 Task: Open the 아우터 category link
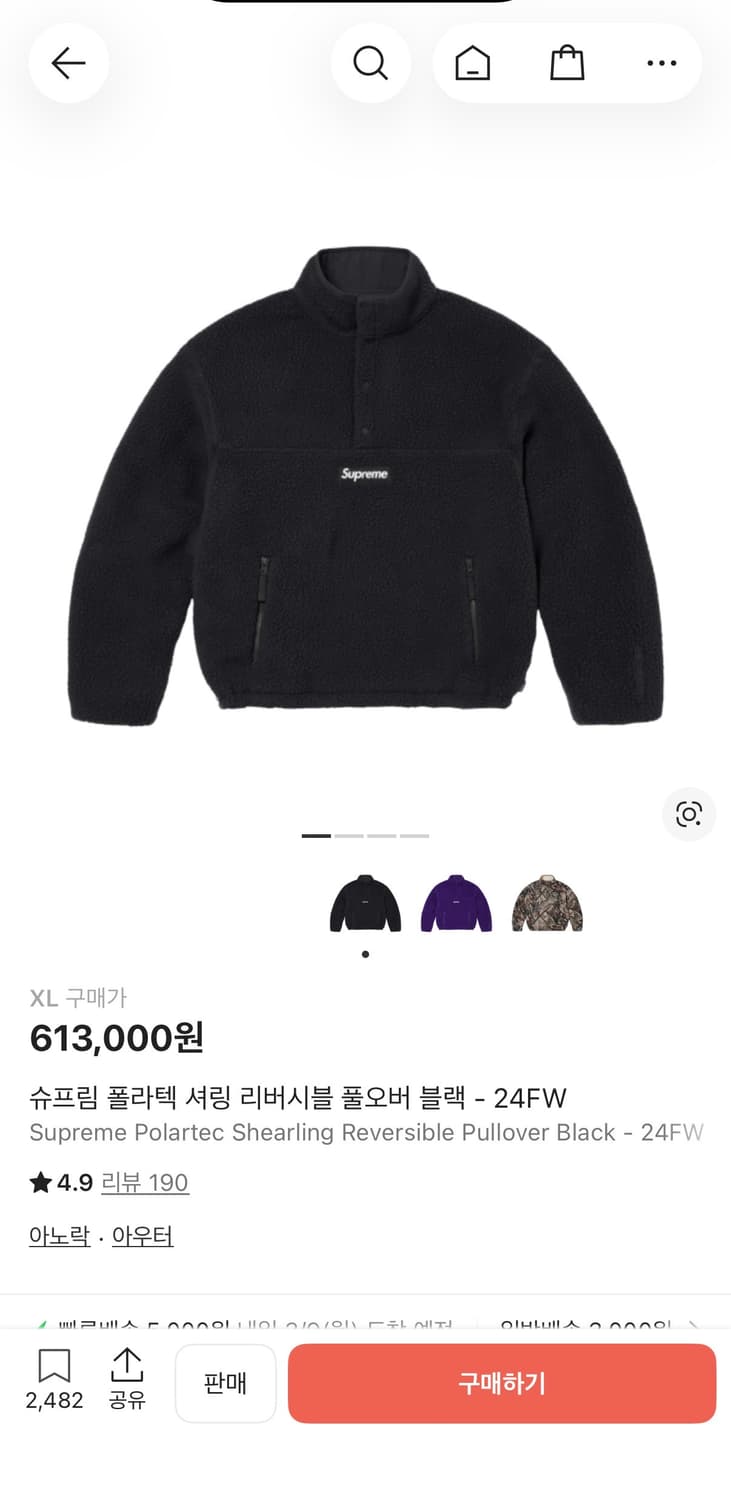[142, 1236]
